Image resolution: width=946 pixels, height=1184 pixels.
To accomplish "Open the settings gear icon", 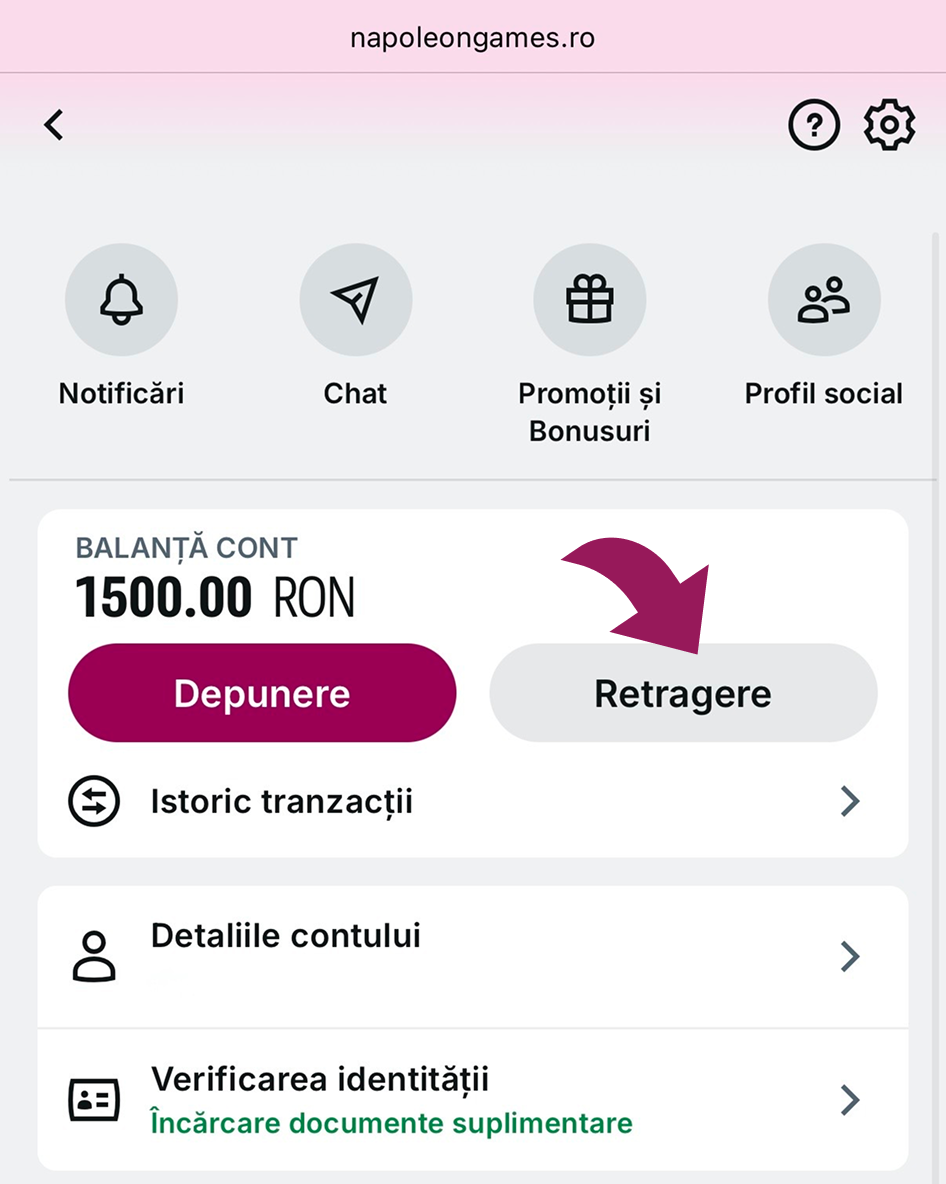I will click(x=889, y=125).
